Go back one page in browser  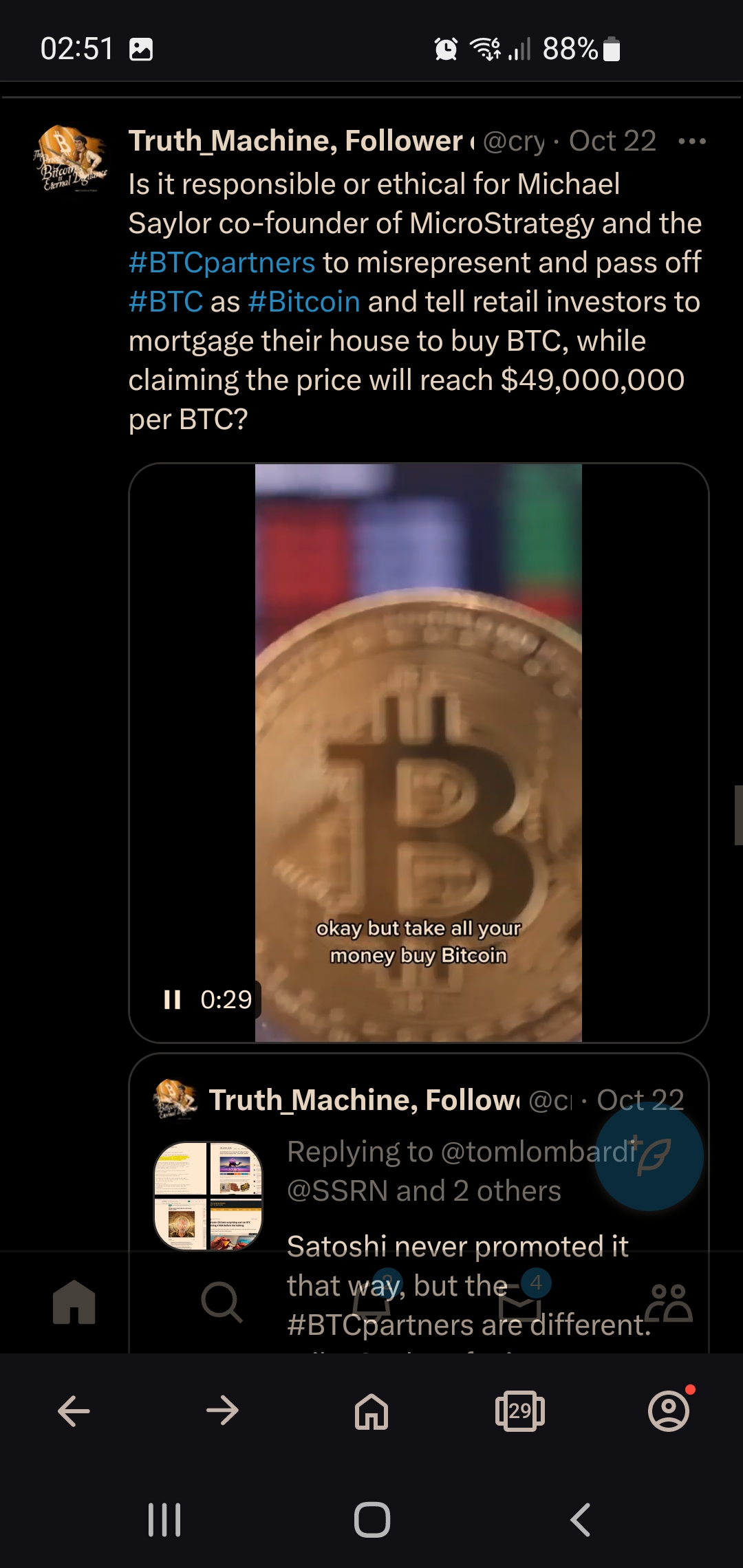74,1411
